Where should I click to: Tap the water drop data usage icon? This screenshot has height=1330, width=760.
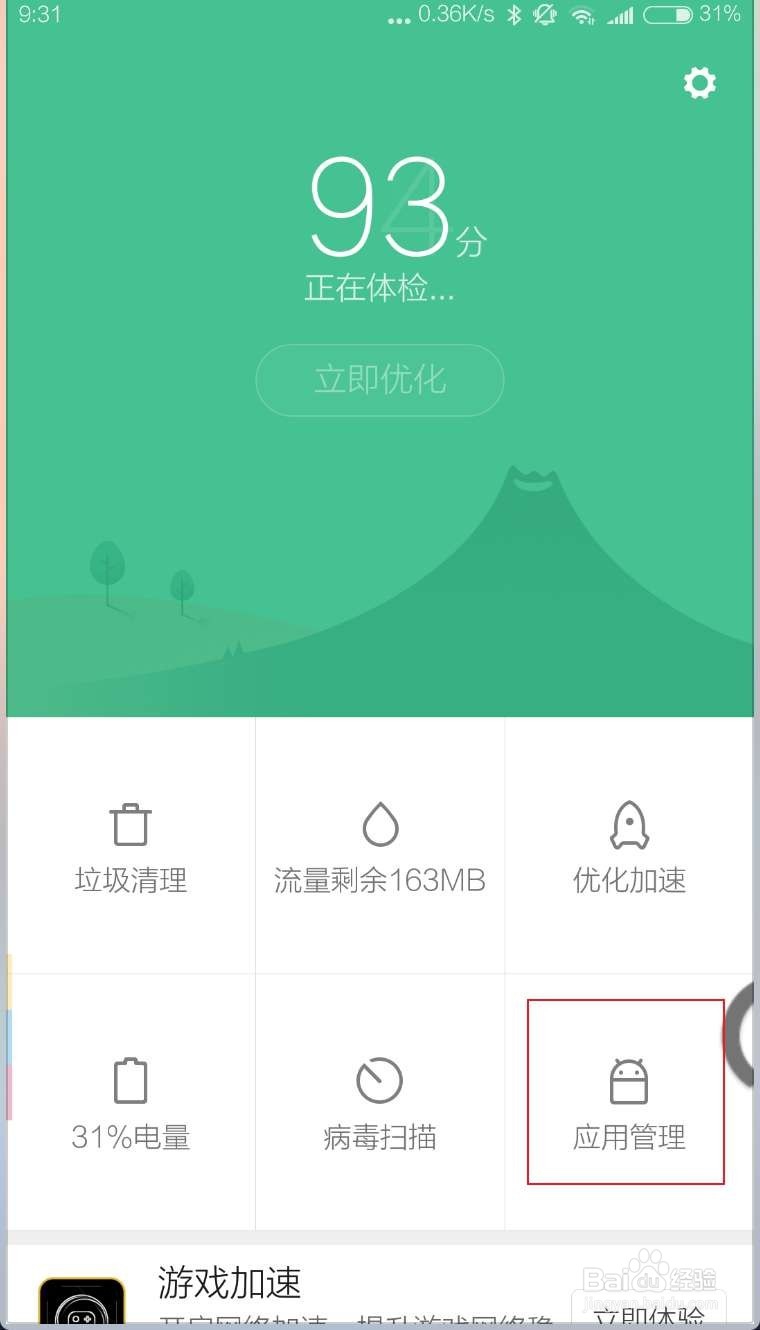tap(380, 823)
